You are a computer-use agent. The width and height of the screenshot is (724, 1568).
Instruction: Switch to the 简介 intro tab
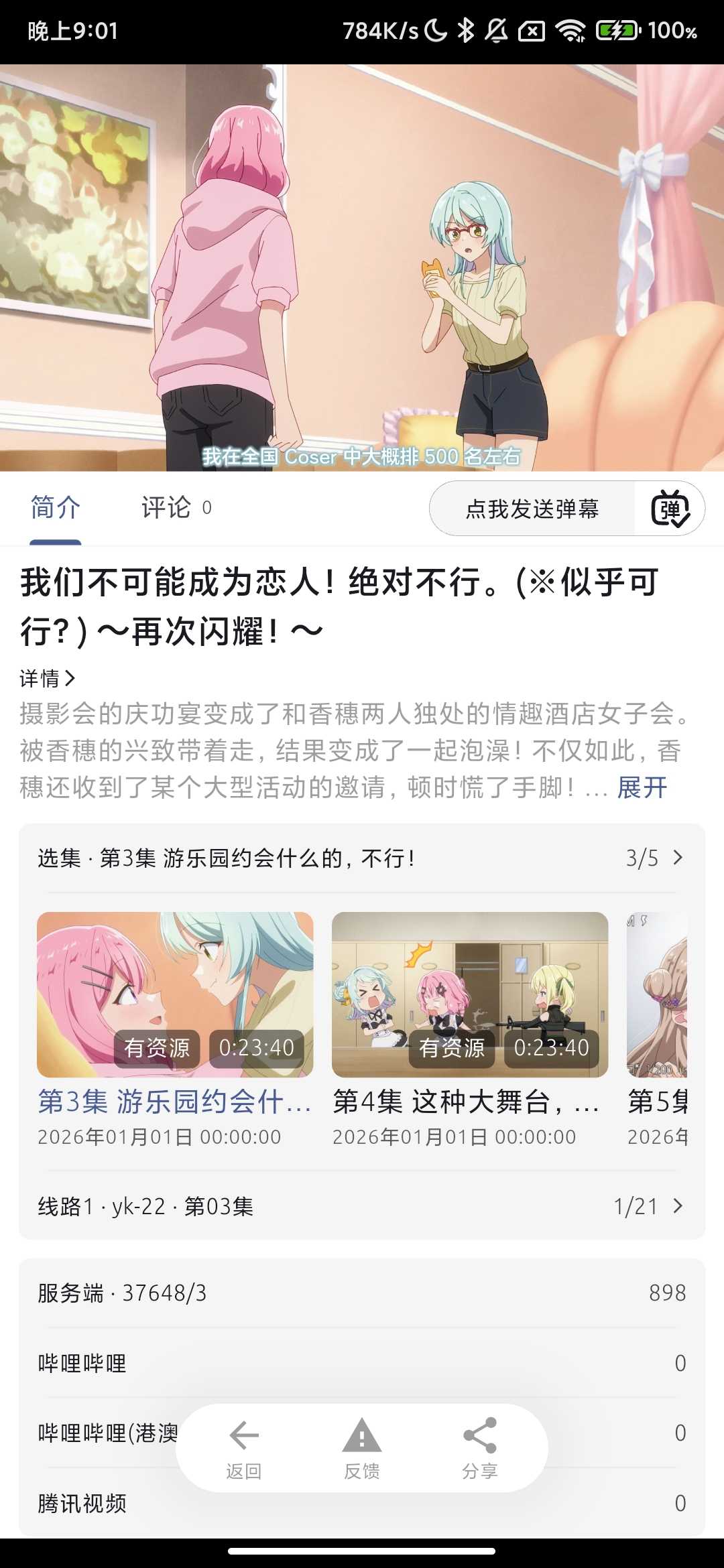[54, 508]
